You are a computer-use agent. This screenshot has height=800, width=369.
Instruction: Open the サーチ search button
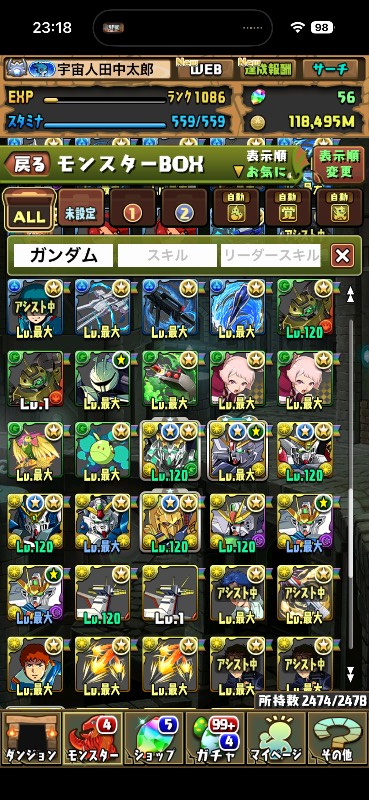[x=332, y=69]
